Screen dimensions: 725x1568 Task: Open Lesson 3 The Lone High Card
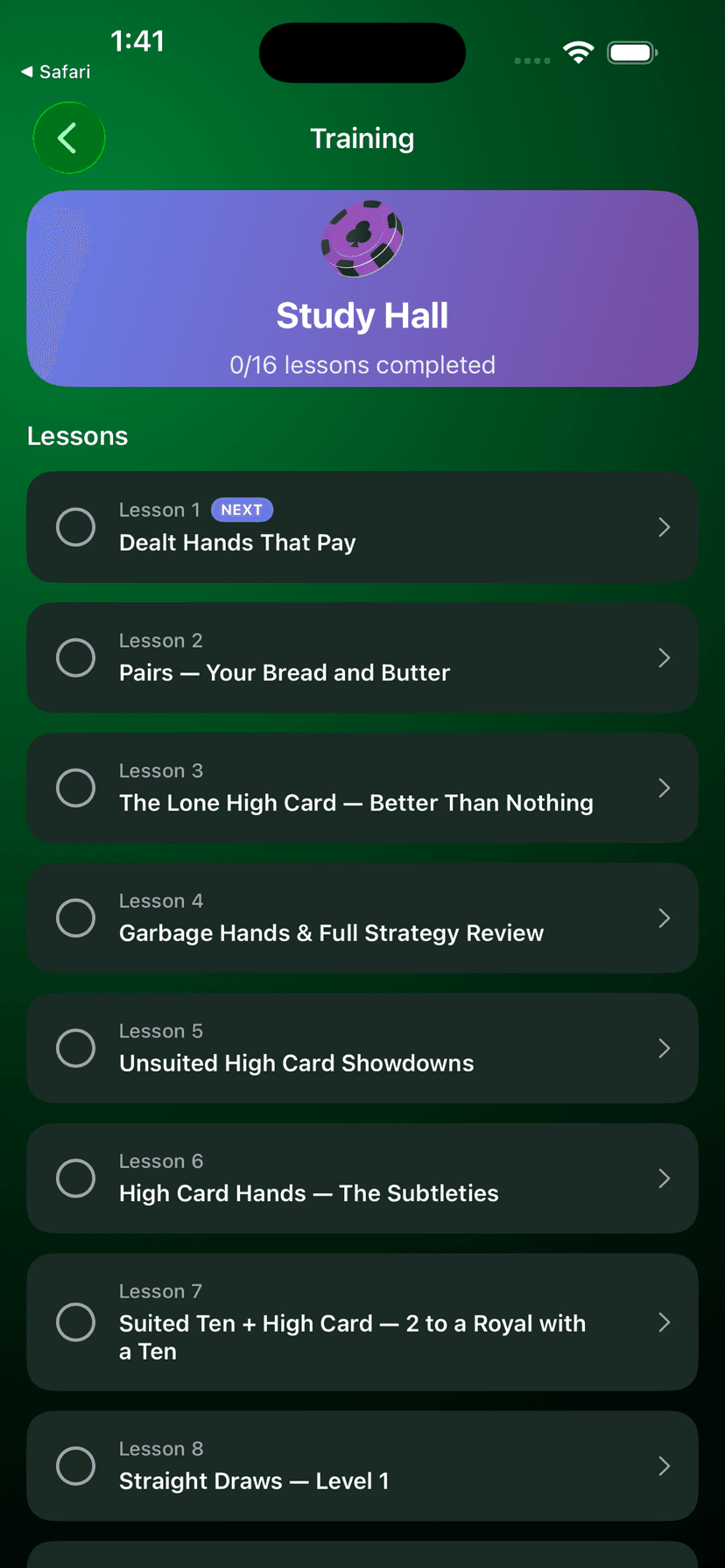362,788
